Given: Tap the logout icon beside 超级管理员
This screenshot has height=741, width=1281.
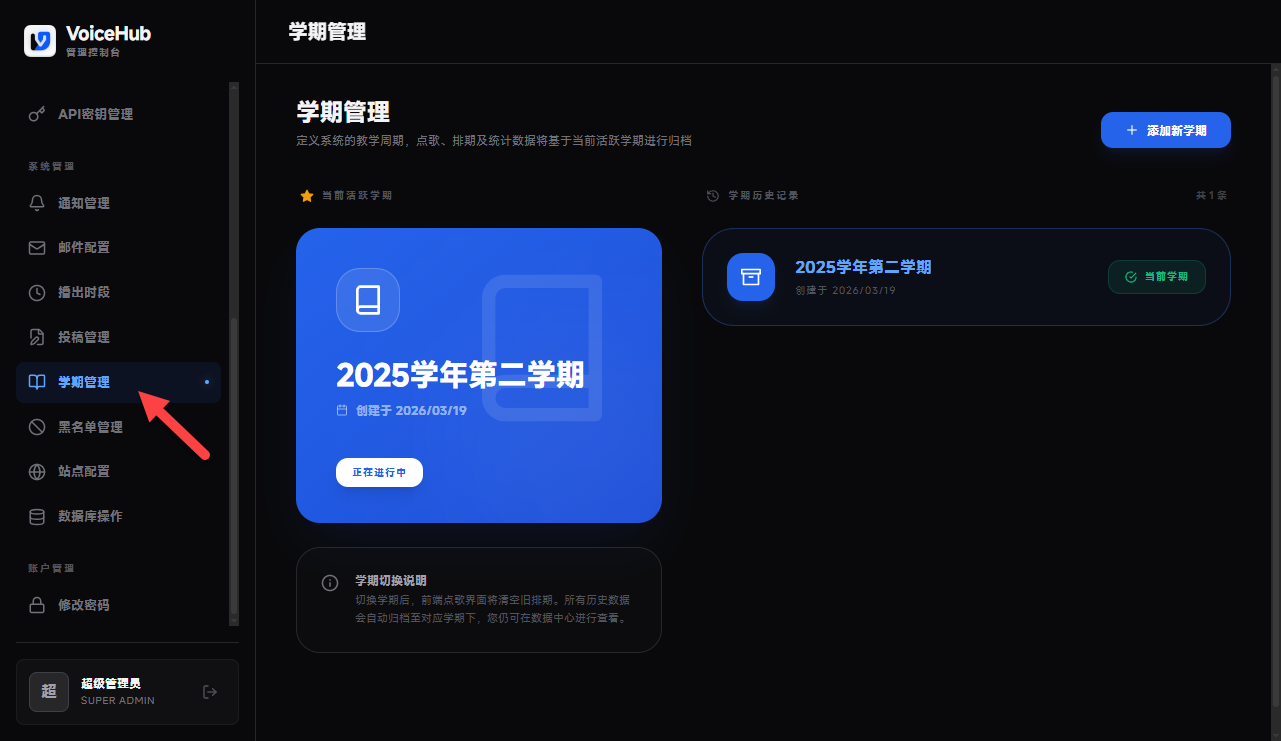Looking at the screenshot, I should point(210,692).
